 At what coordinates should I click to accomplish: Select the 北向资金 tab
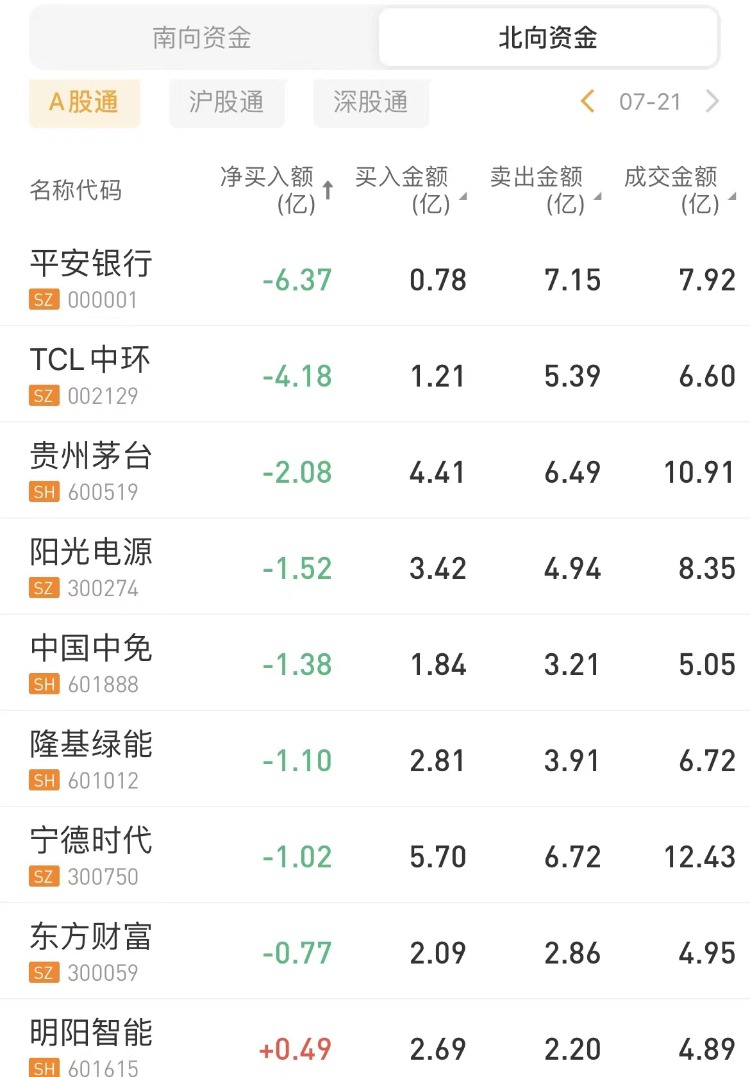click(x=547, y=39)
